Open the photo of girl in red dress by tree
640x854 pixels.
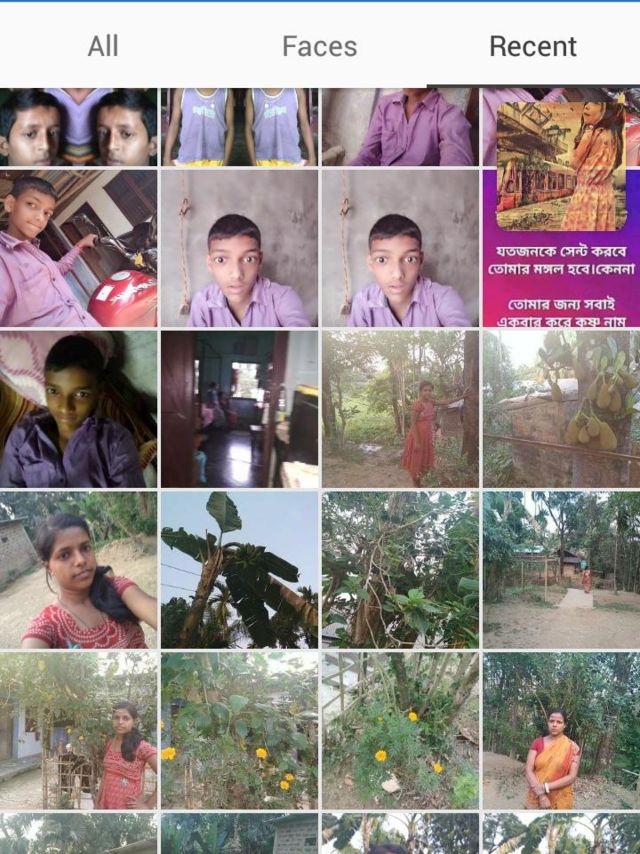point(400,409)
